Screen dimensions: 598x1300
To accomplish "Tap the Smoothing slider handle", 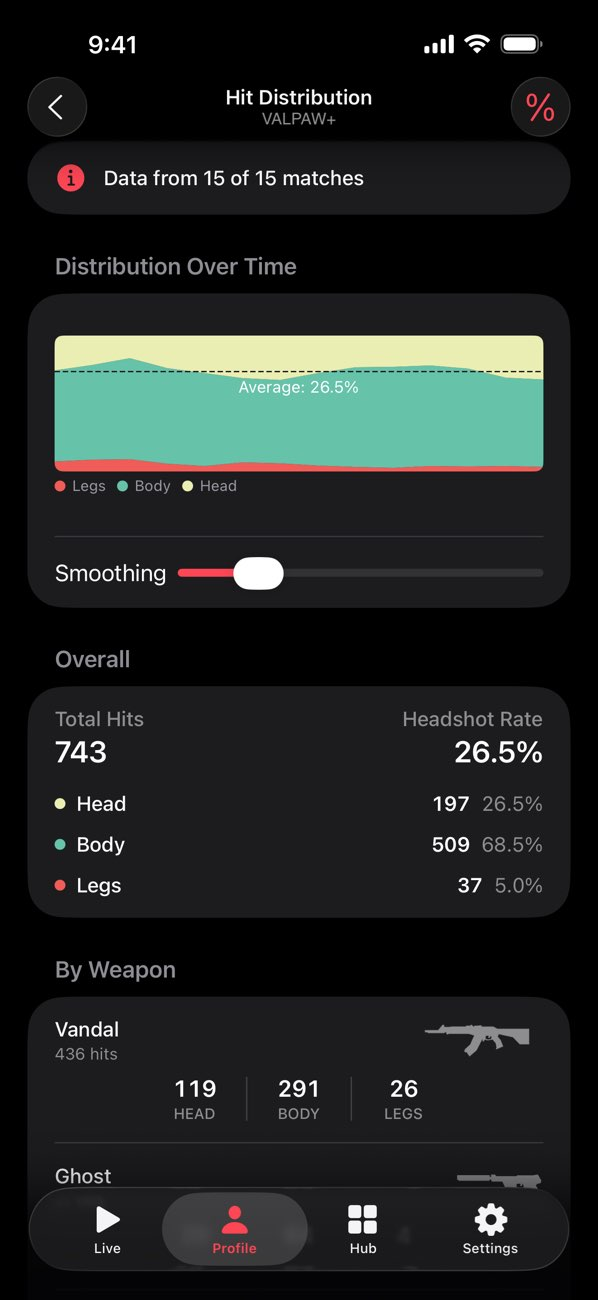I will point(258,573).
